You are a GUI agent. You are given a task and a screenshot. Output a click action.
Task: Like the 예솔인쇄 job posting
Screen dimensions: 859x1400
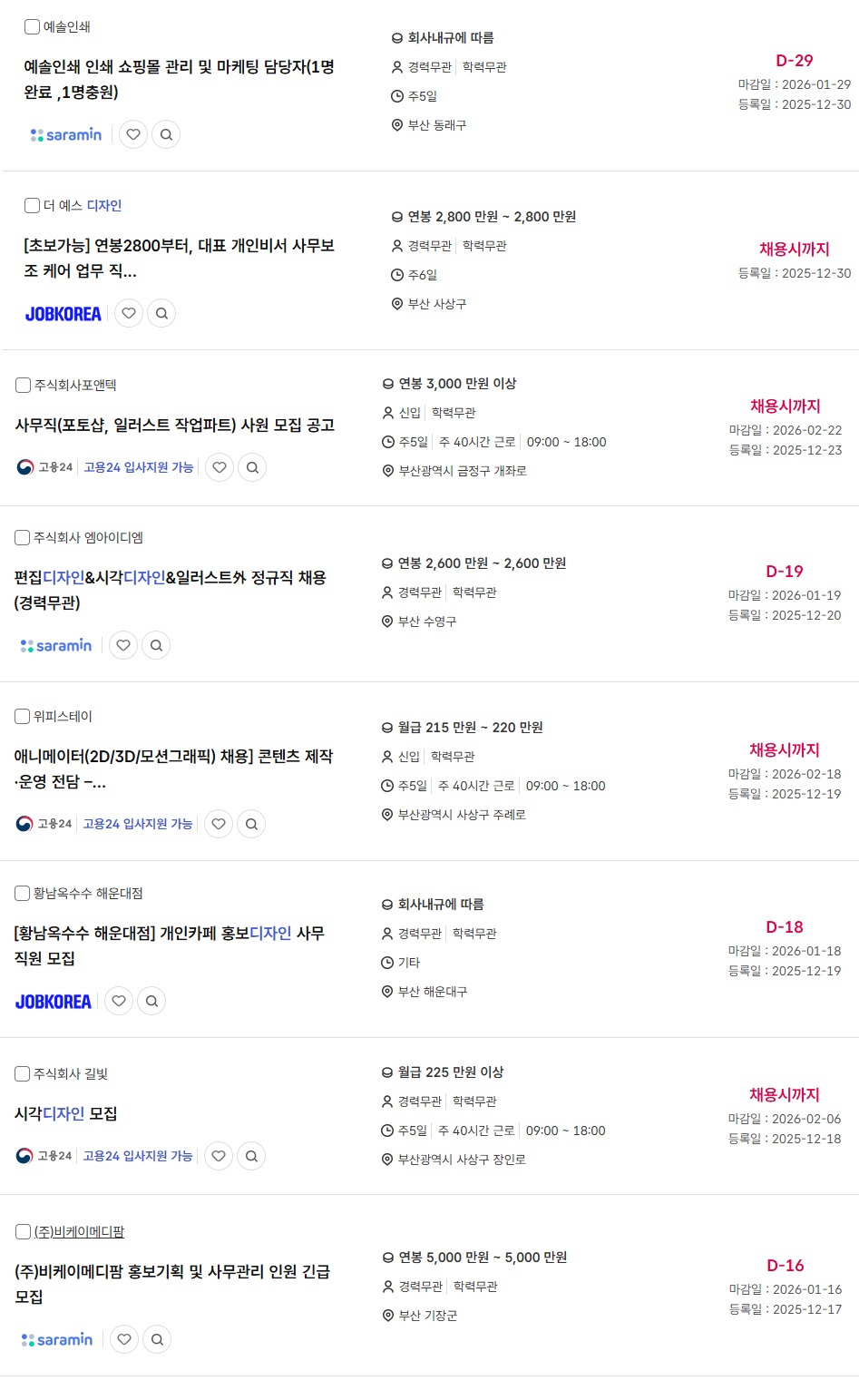pyautogui.click(x=133, y=134)
